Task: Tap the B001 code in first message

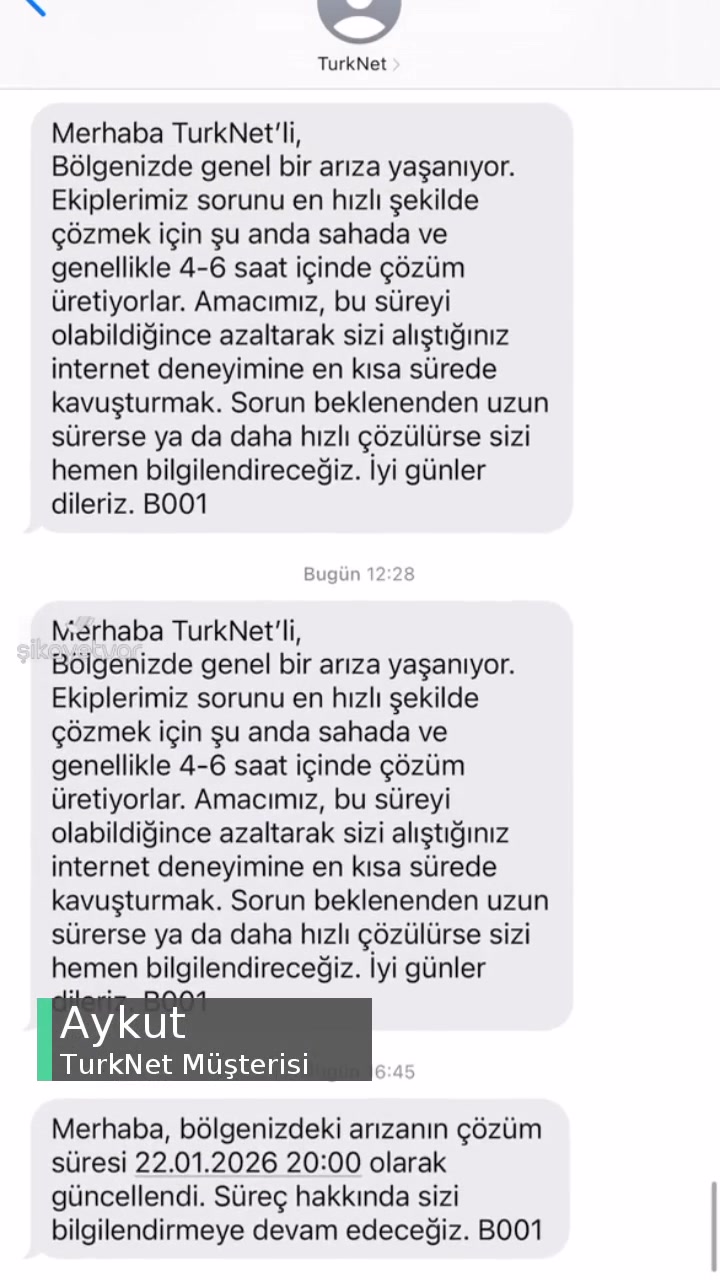Action: [x=175, y=504]
